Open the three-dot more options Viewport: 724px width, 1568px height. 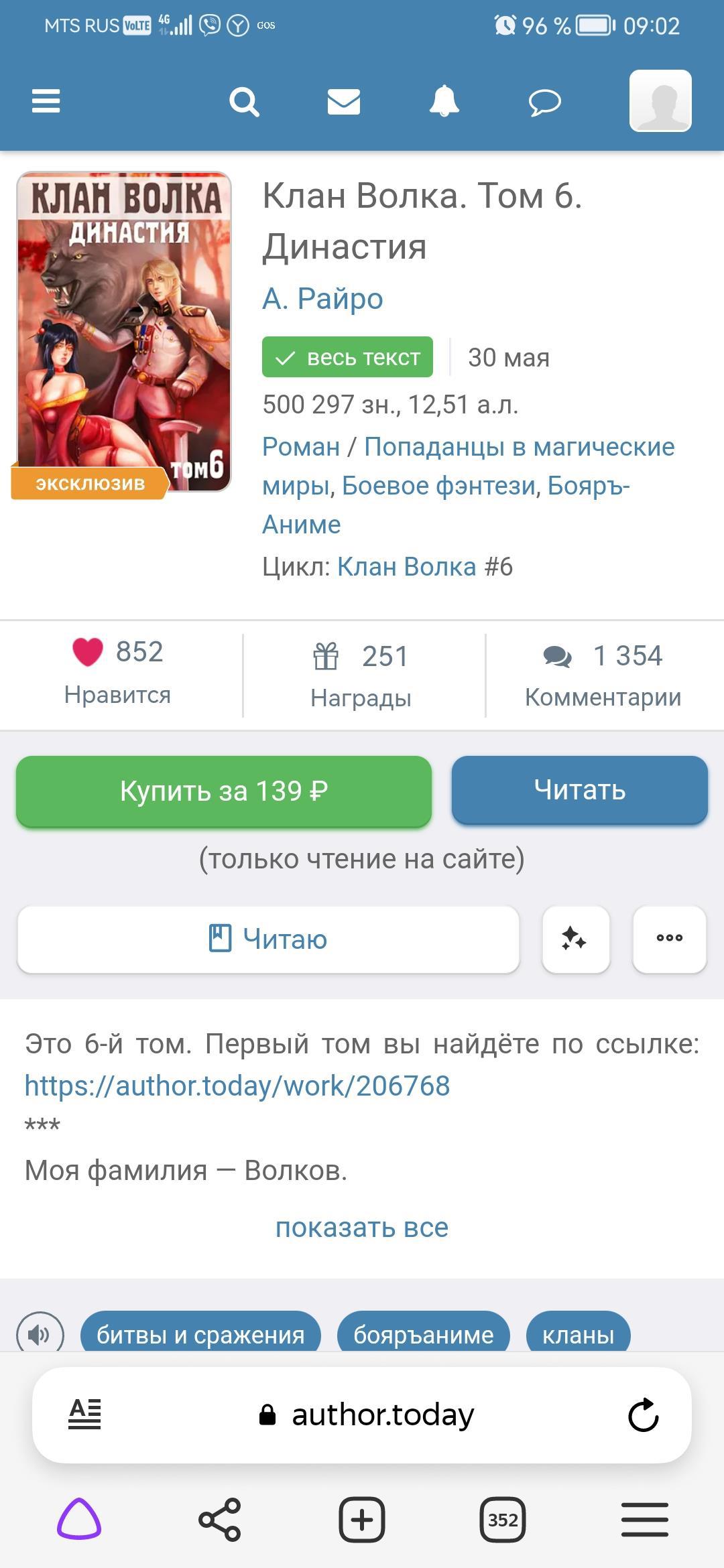point(669,939)
